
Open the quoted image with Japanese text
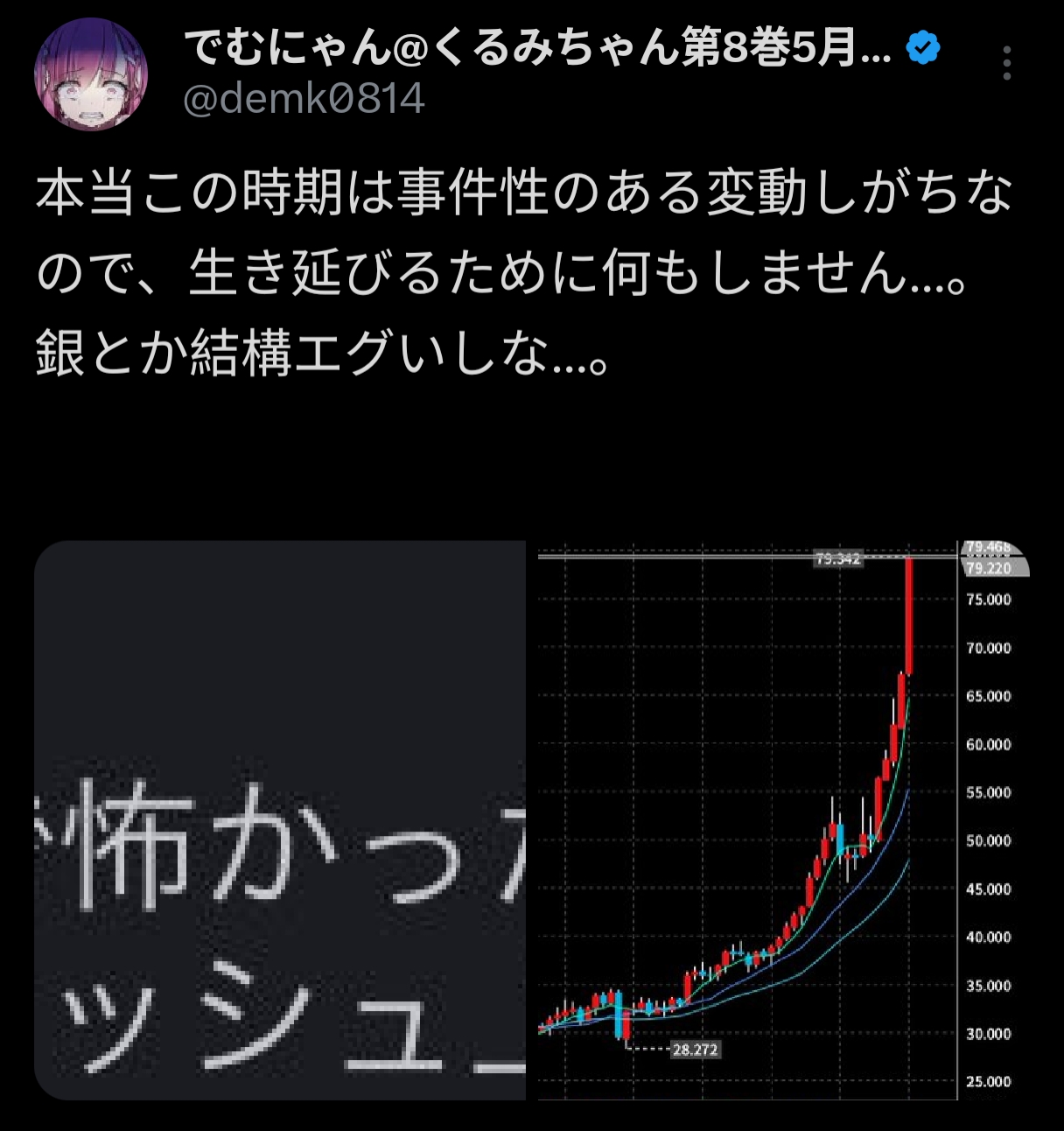280,820
